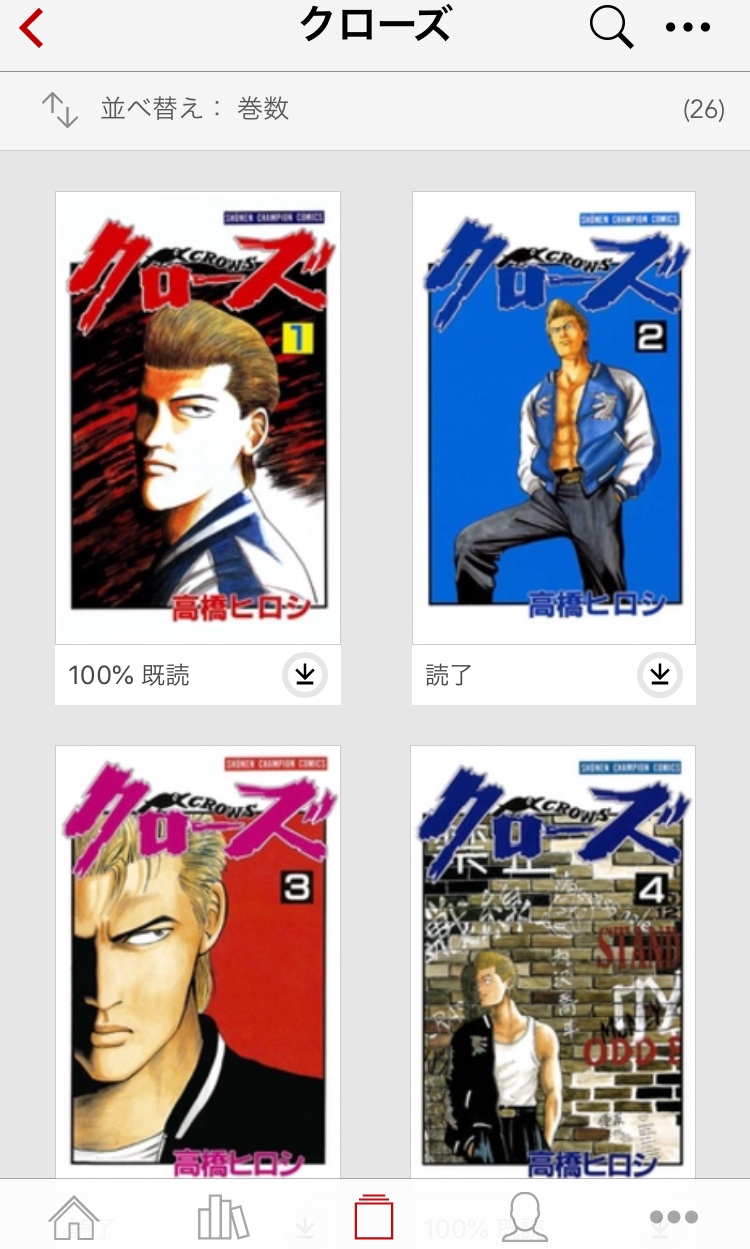Open クローズ volume 4 cover
The image size is (750, 1249).
click(554, 960)
